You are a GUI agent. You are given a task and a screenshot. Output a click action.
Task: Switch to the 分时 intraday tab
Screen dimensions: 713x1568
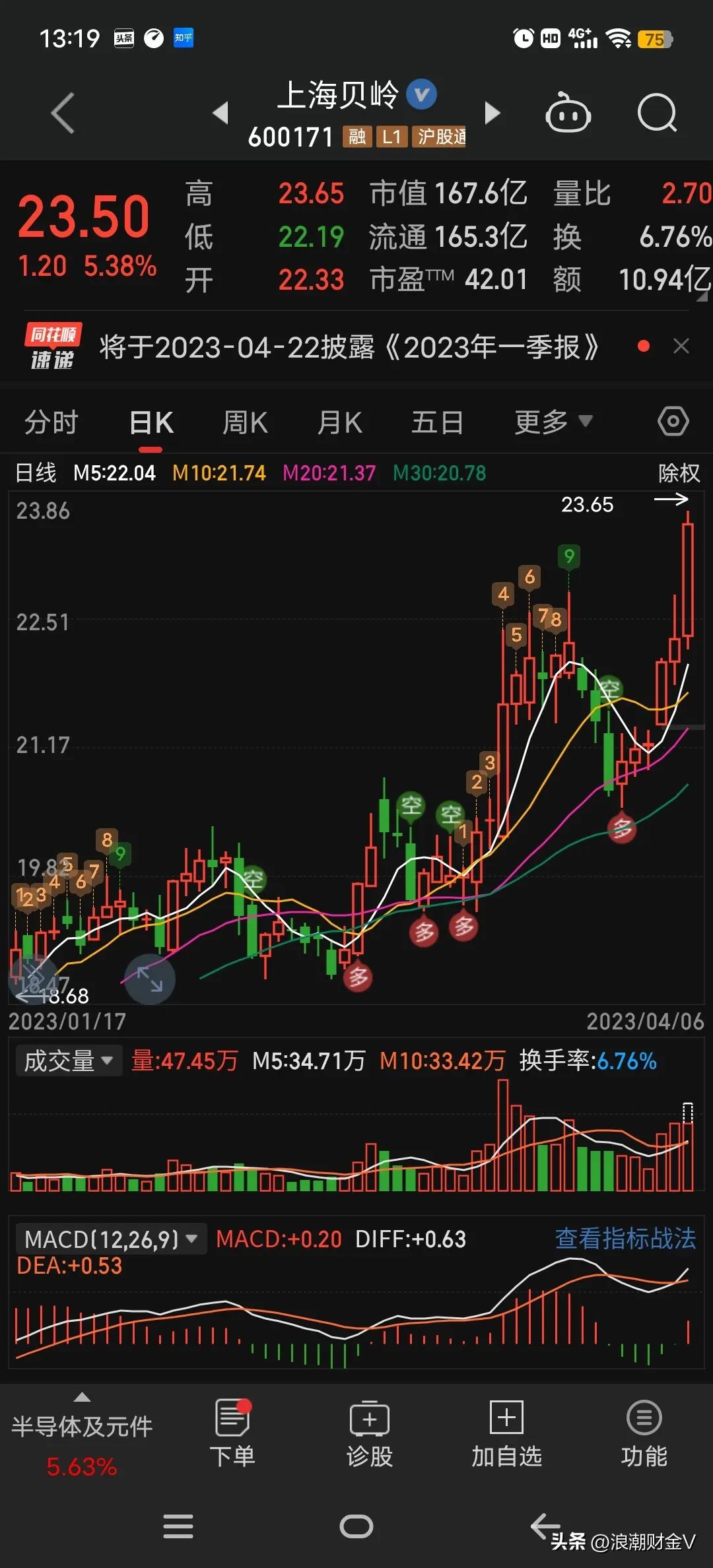[x=51, y=420]
